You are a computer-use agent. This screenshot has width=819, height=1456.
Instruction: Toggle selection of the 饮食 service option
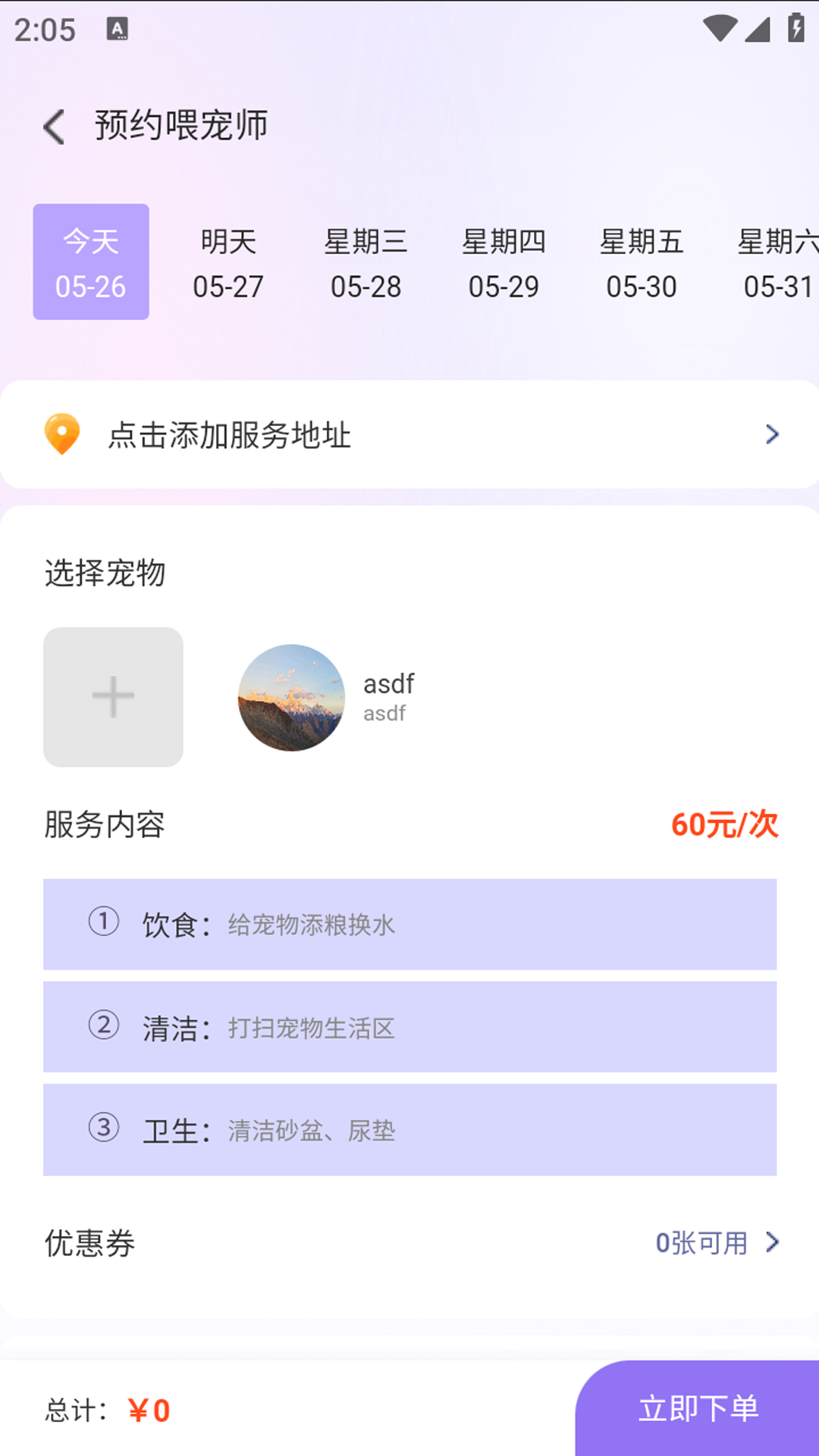409,924
